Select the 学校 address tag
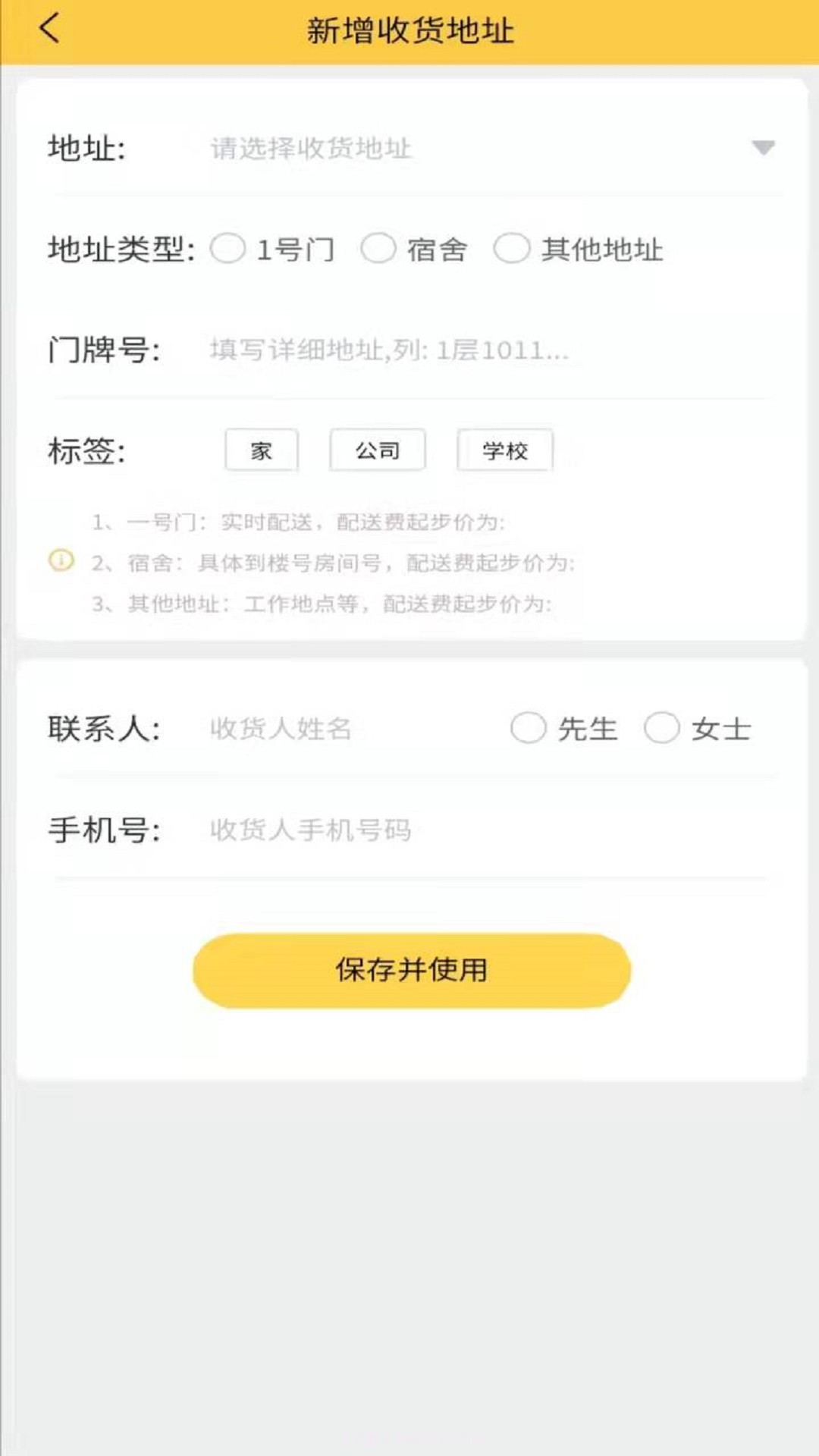Image resolution: width=819 pixels, height=1456 pixels. click(x=504, y=450)
